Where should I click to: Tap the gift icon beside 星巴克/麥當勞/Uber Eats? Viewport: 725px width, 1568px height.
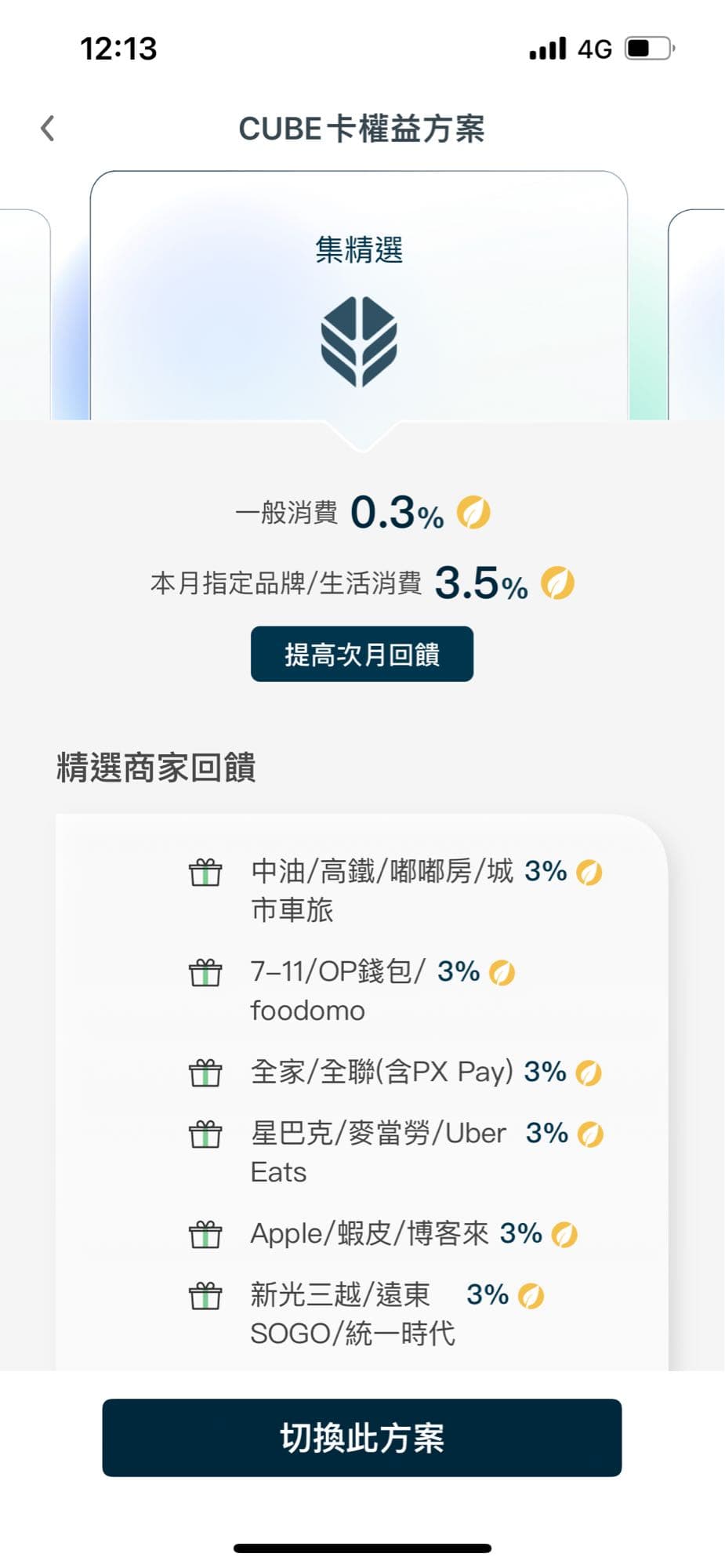[x=205, y=1134]
